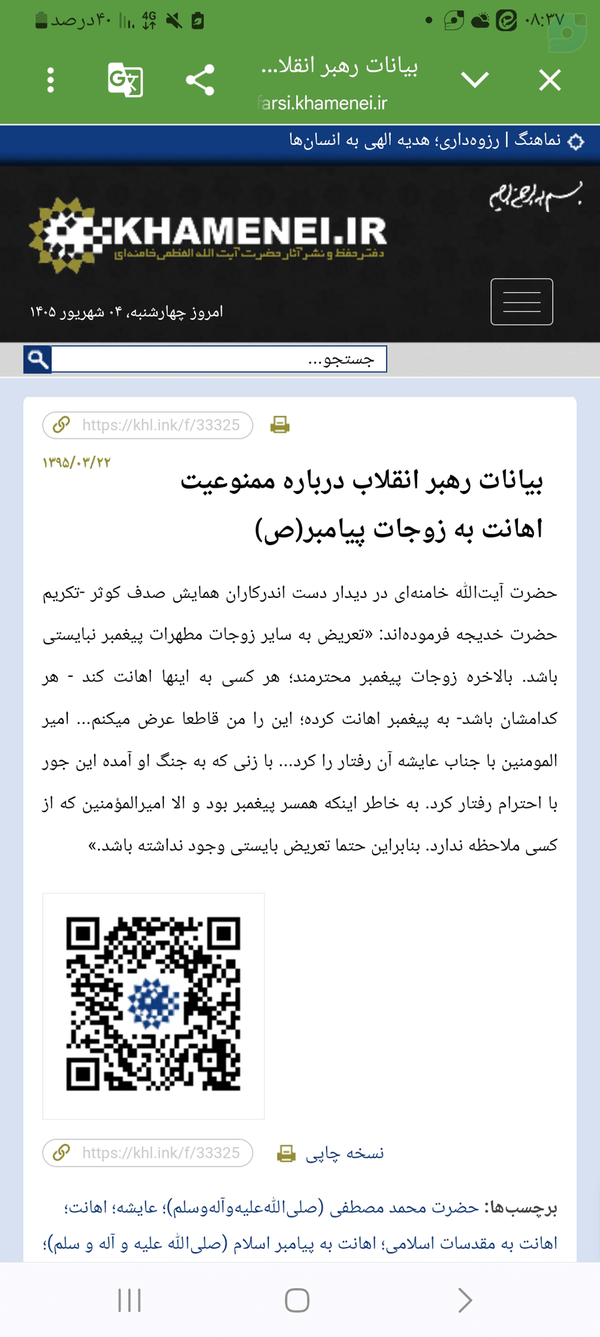Open the bottom khl.ink short link
This screenshot has height=1337, width=600.
pyautogui.click(x=148, y=1153)
